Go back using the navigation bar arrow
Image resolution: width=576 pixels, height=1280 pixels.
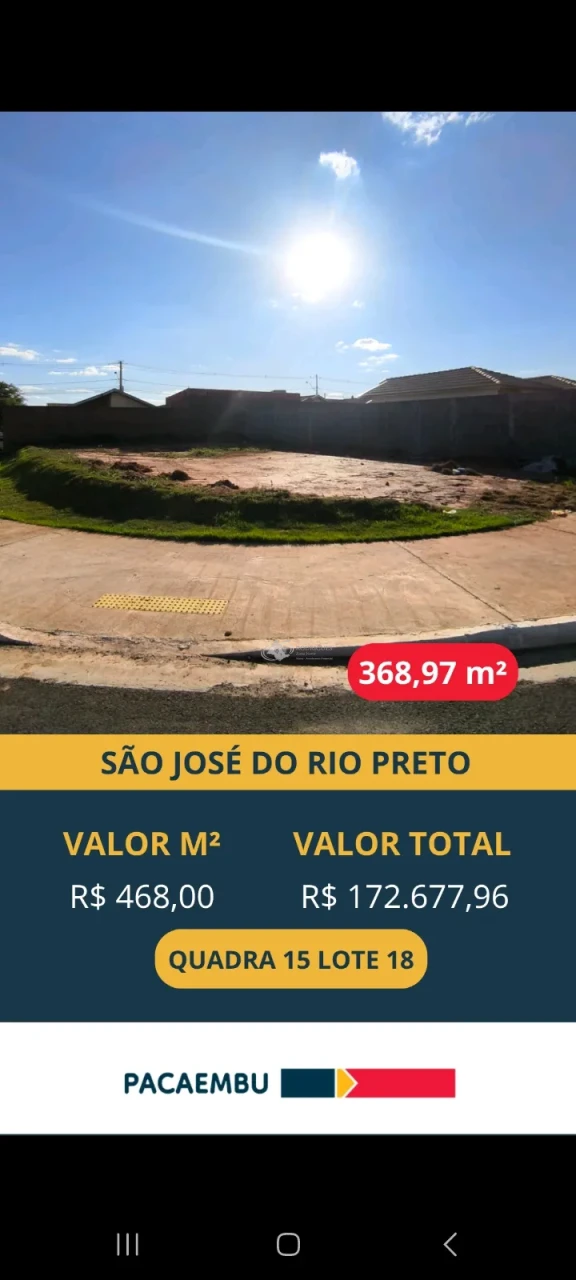(450, 1244)
